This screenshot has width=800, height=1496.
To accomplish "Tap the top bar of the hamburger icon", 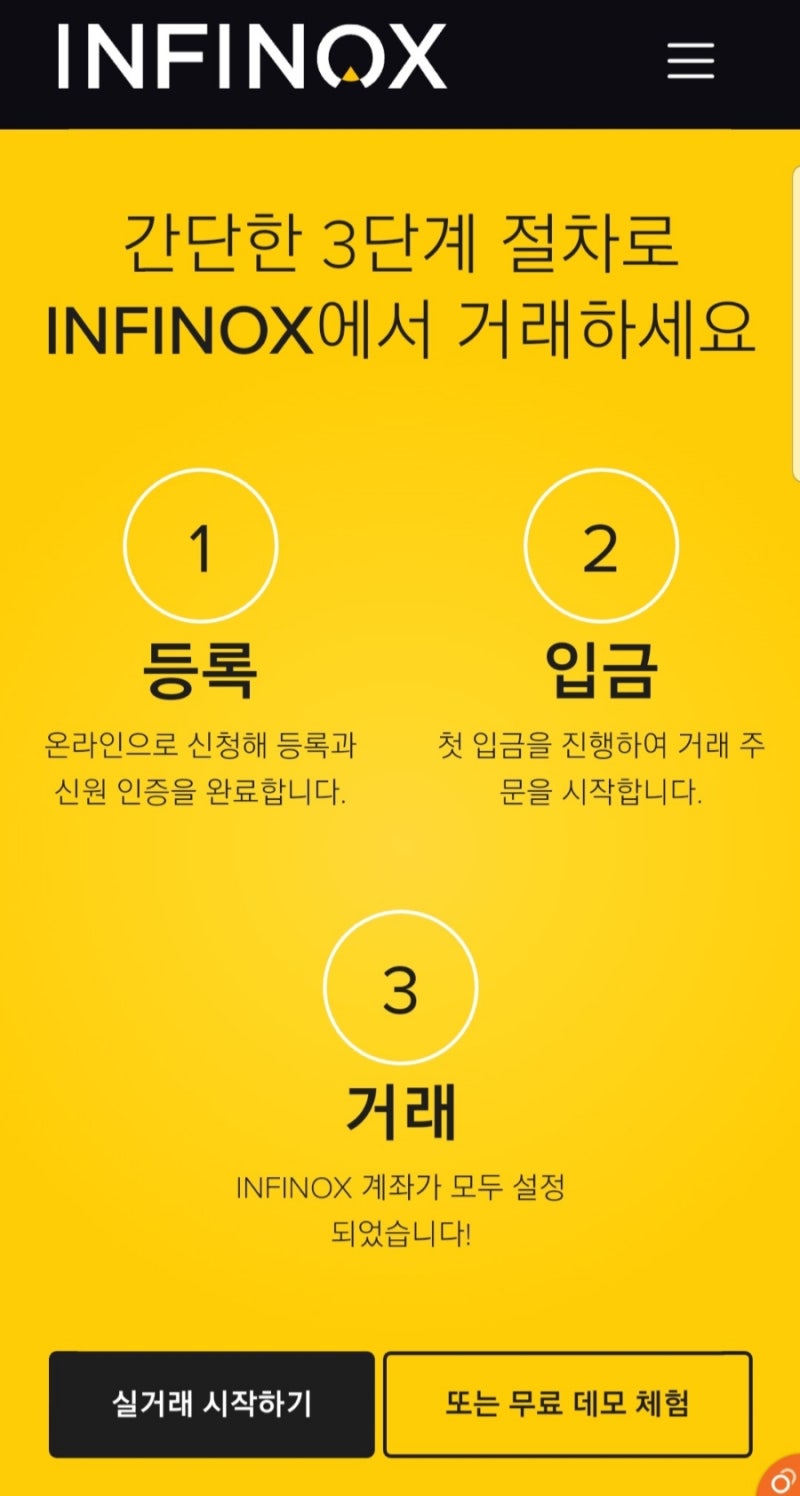I will (x=692, y=47).
